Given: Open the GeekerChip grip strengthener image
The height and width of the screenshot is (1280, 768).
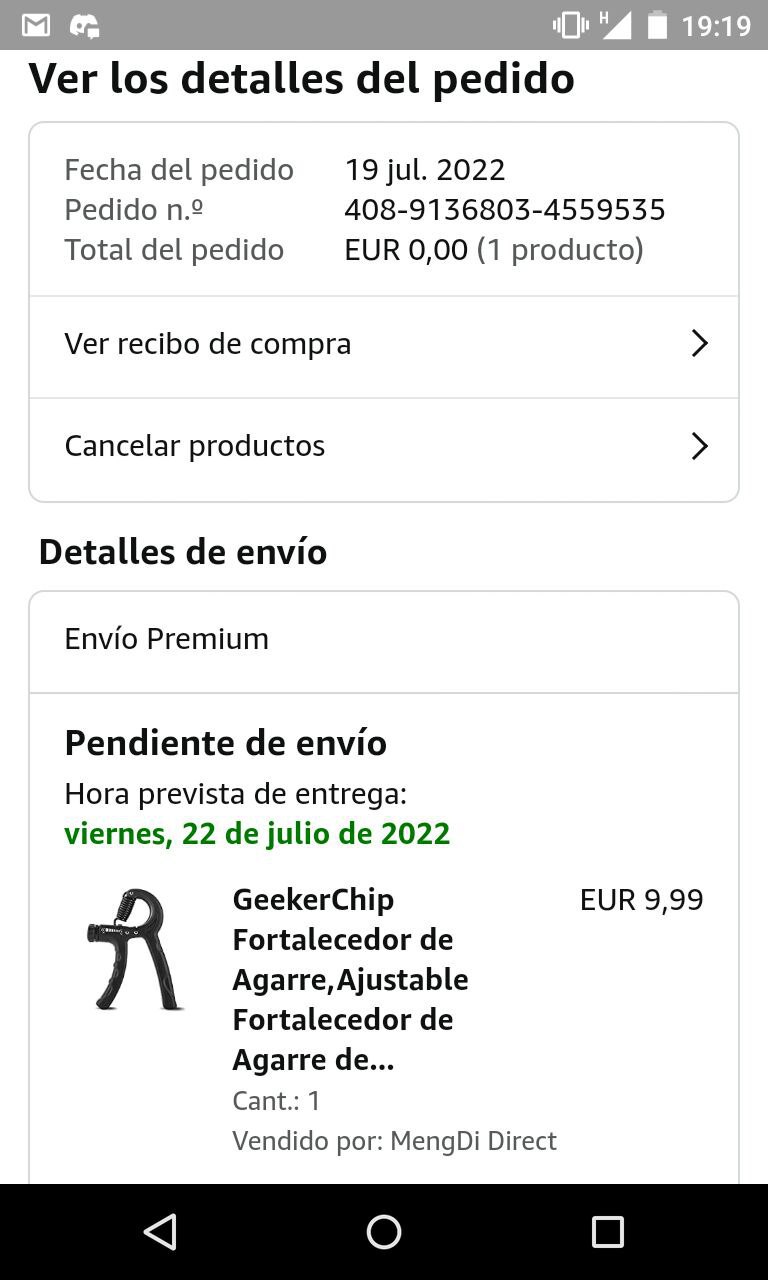Looking at the screenshot, I should click(134, 949).
